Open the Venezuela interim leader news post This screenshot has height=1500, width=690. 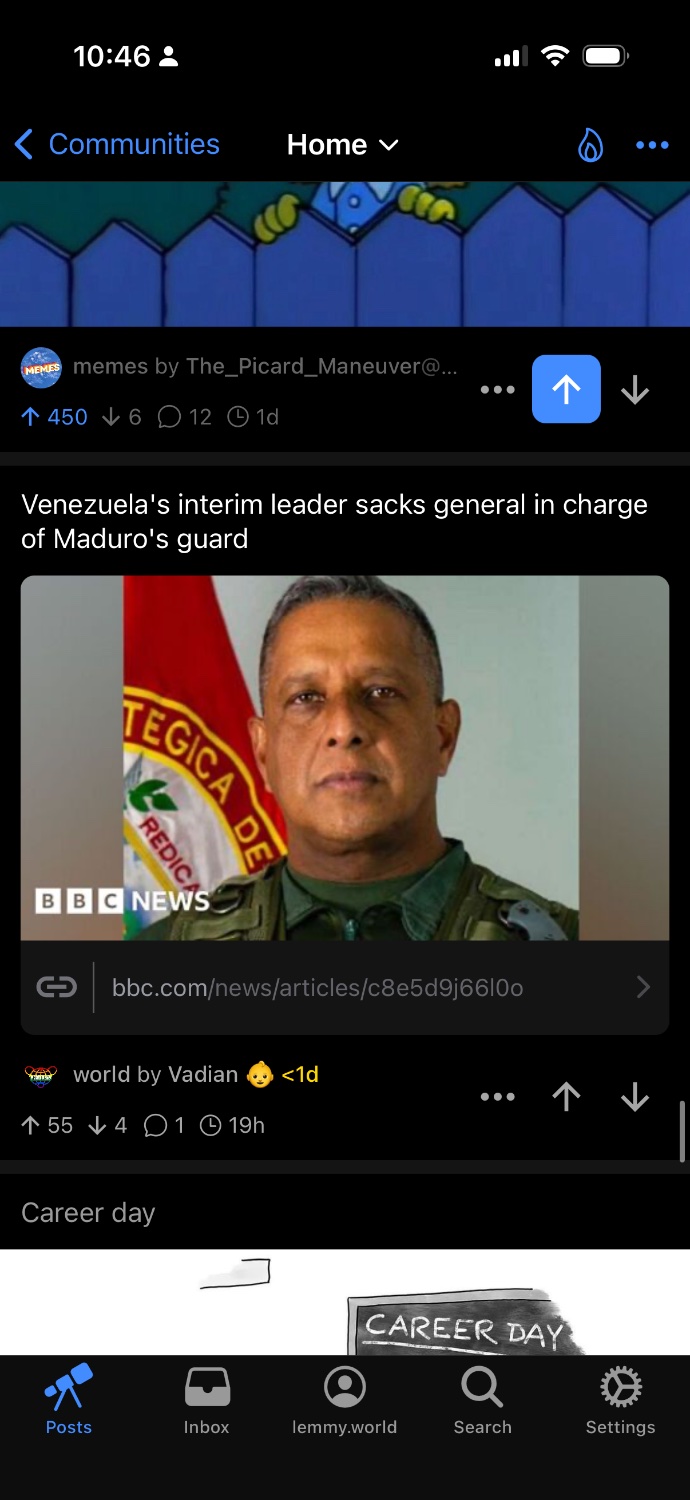(334, 521)
